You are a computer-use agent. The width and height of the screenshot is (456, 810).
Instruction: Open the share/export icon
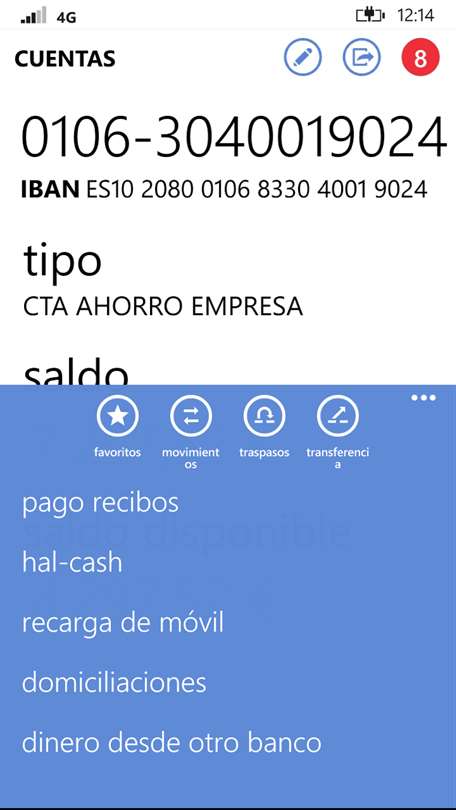click(x=361, y=57)
